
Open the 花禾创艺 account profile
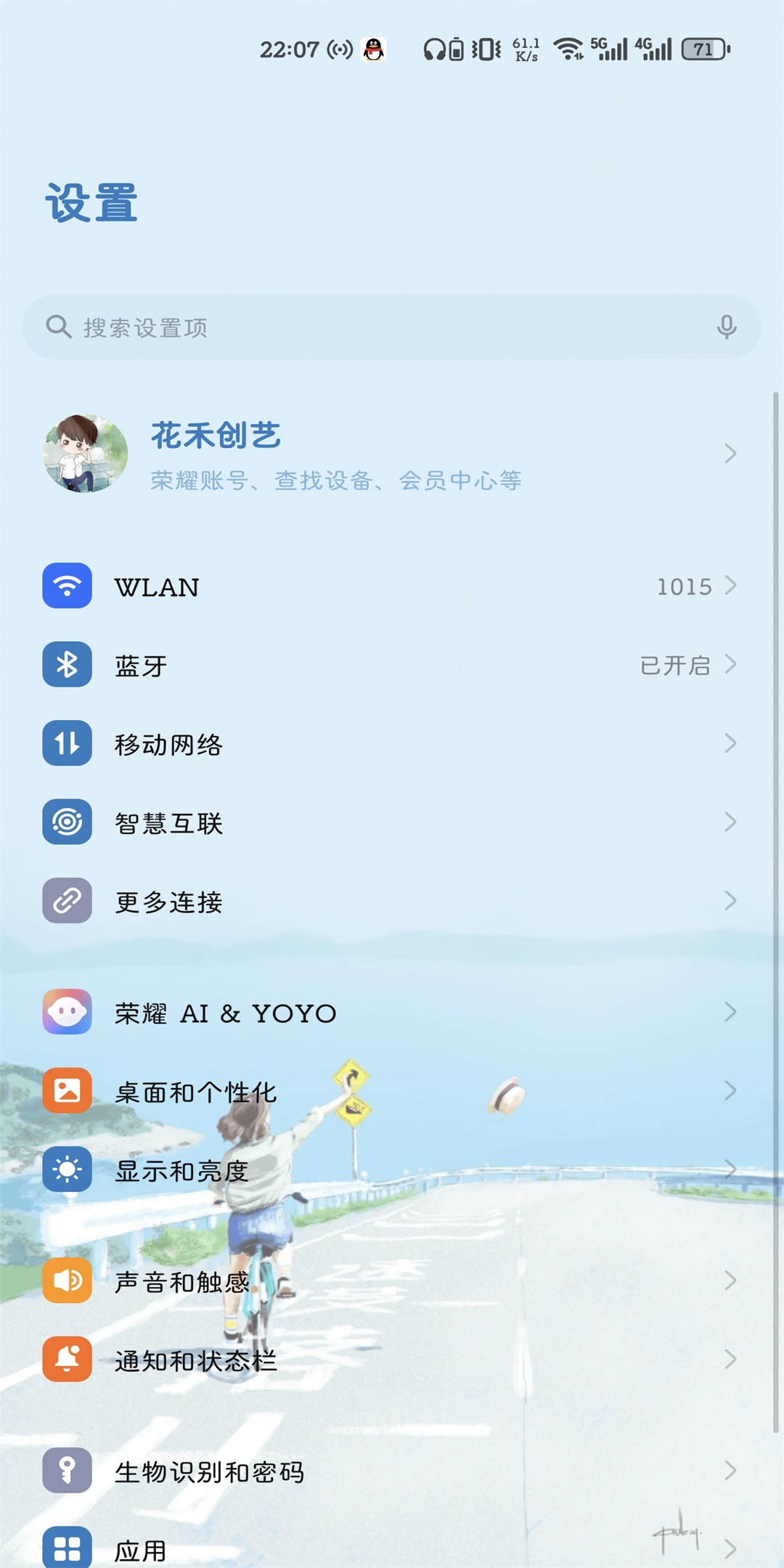[x=392, y=454]
